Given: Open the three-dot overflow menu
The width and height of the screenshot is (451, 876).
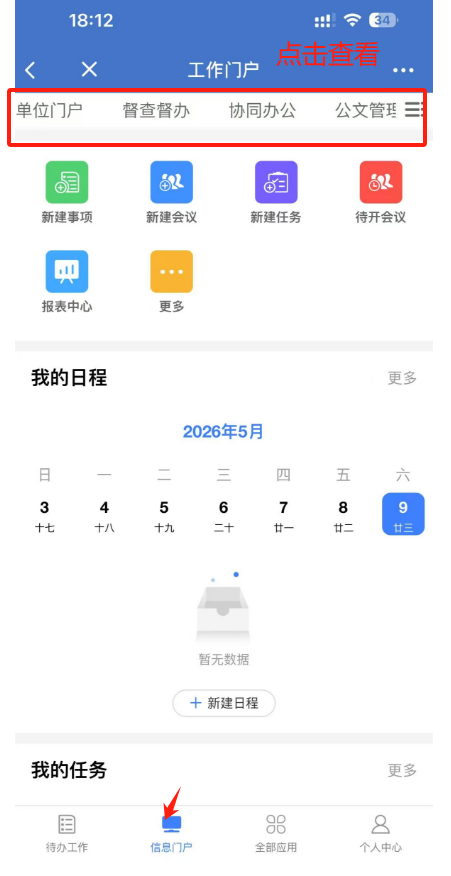Looking at the screenshot, I should point(403,70).
